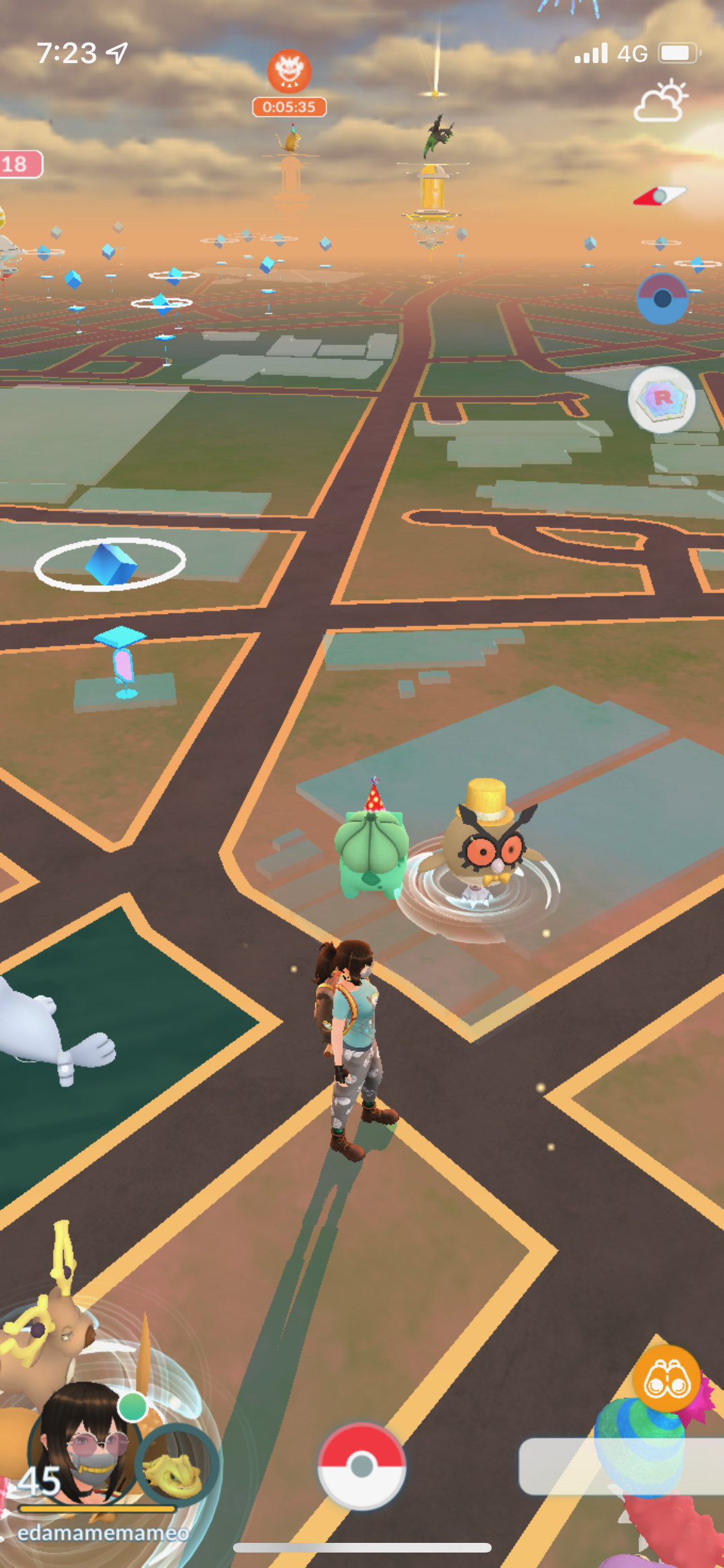Open the Team Rocket radar
Image resolution: width=724 pixels, height=1568 pixels.
662,399
